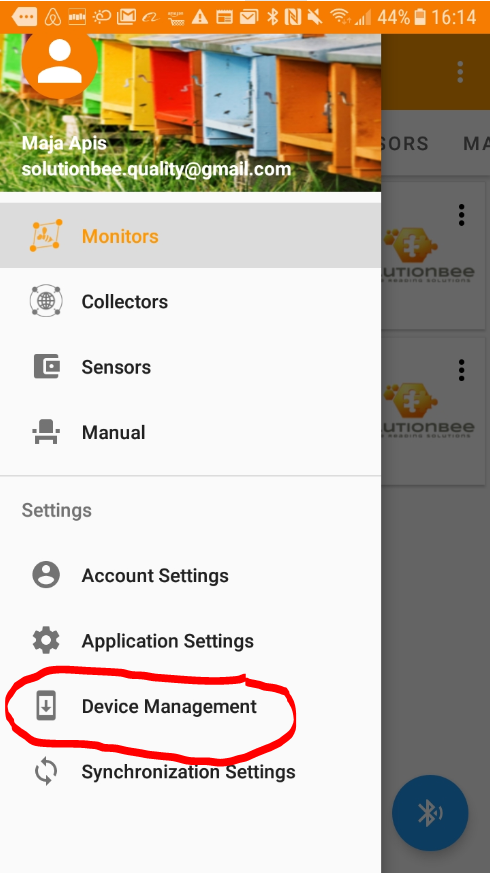
Task: Open Application Settings
Action: (190, 641)
